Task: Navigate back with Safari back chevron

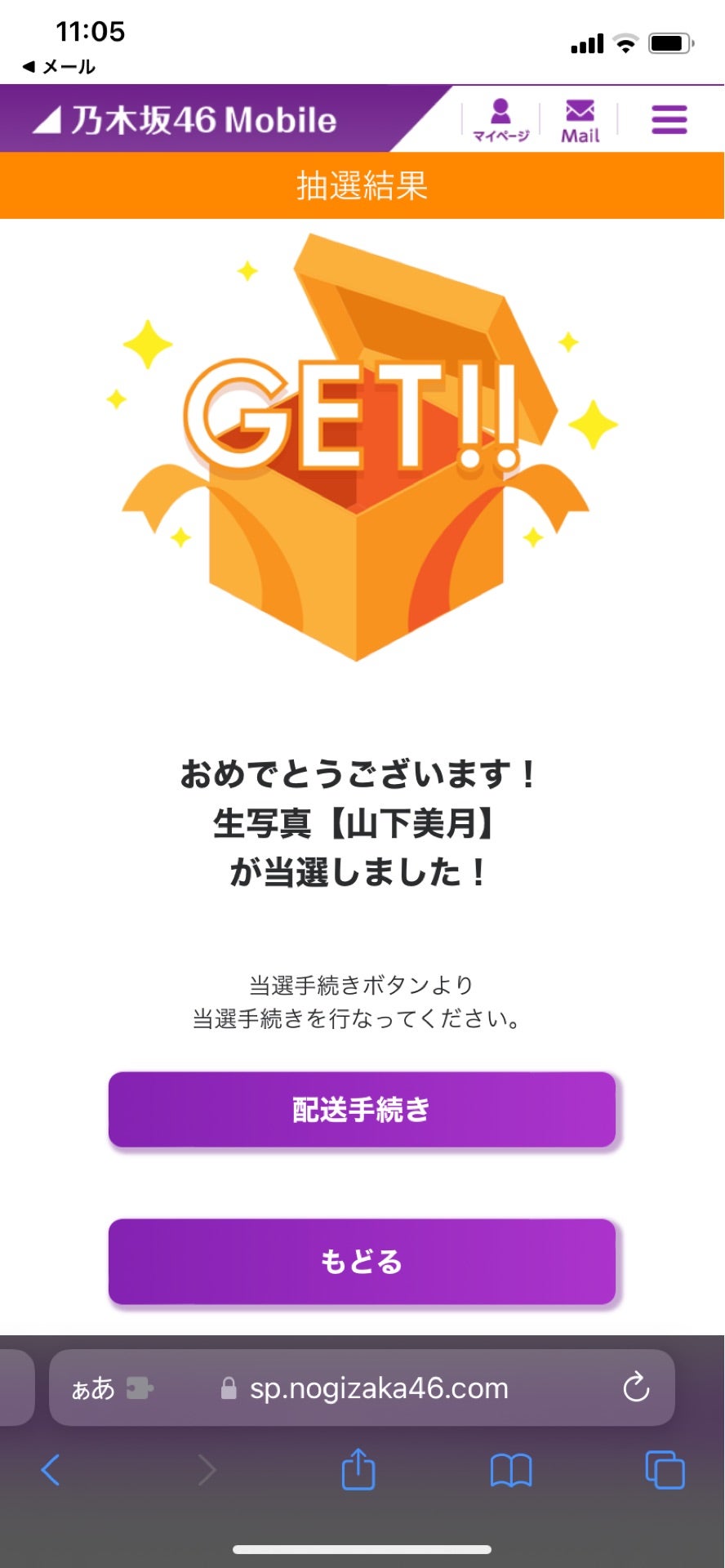Action: 51,1470
